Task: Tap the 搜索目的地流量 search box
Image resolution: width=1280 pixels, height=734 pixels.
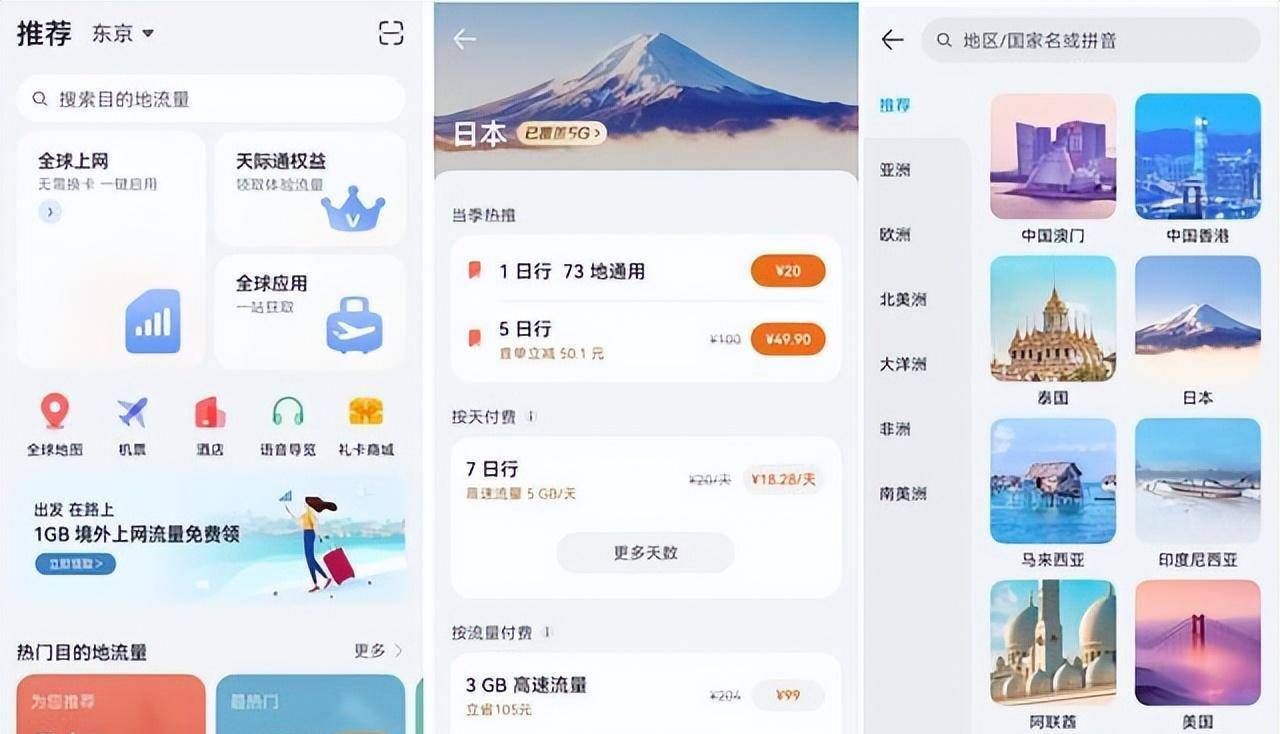Action: (210, 99)
